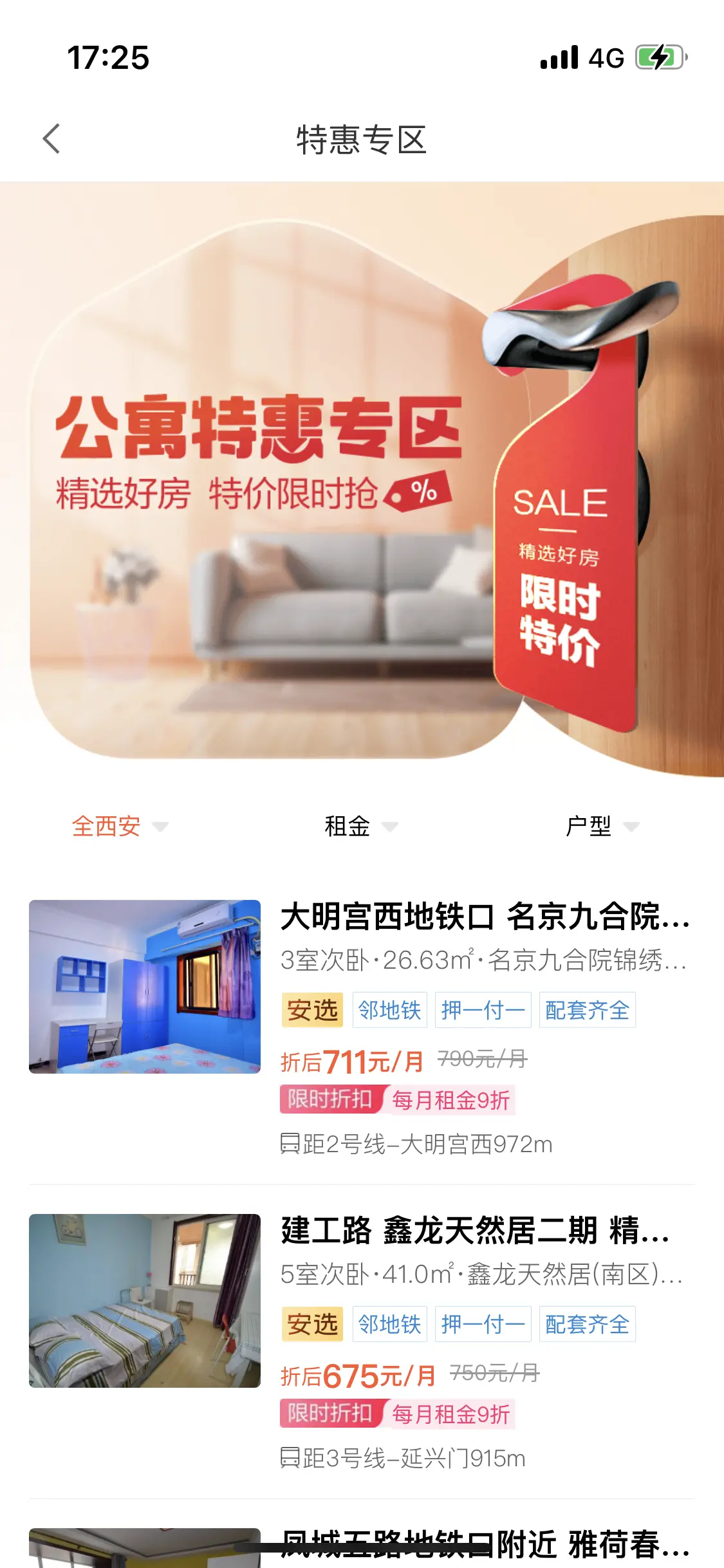Viewport: 724px width, 1568px height.
Task: Open the 户型 layout filter
Action: (x=601, y=826)
